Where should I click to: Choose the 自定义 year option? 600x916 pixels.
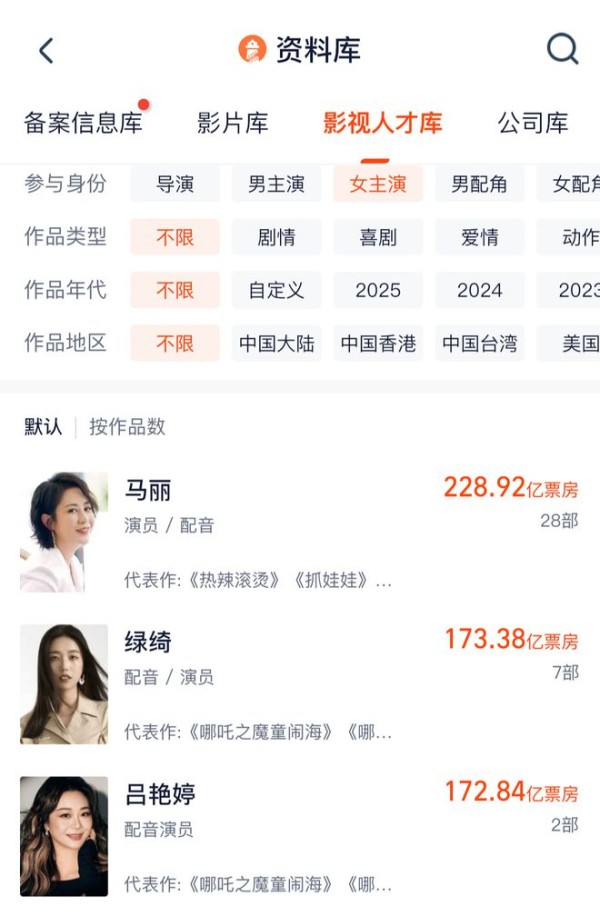277,290
